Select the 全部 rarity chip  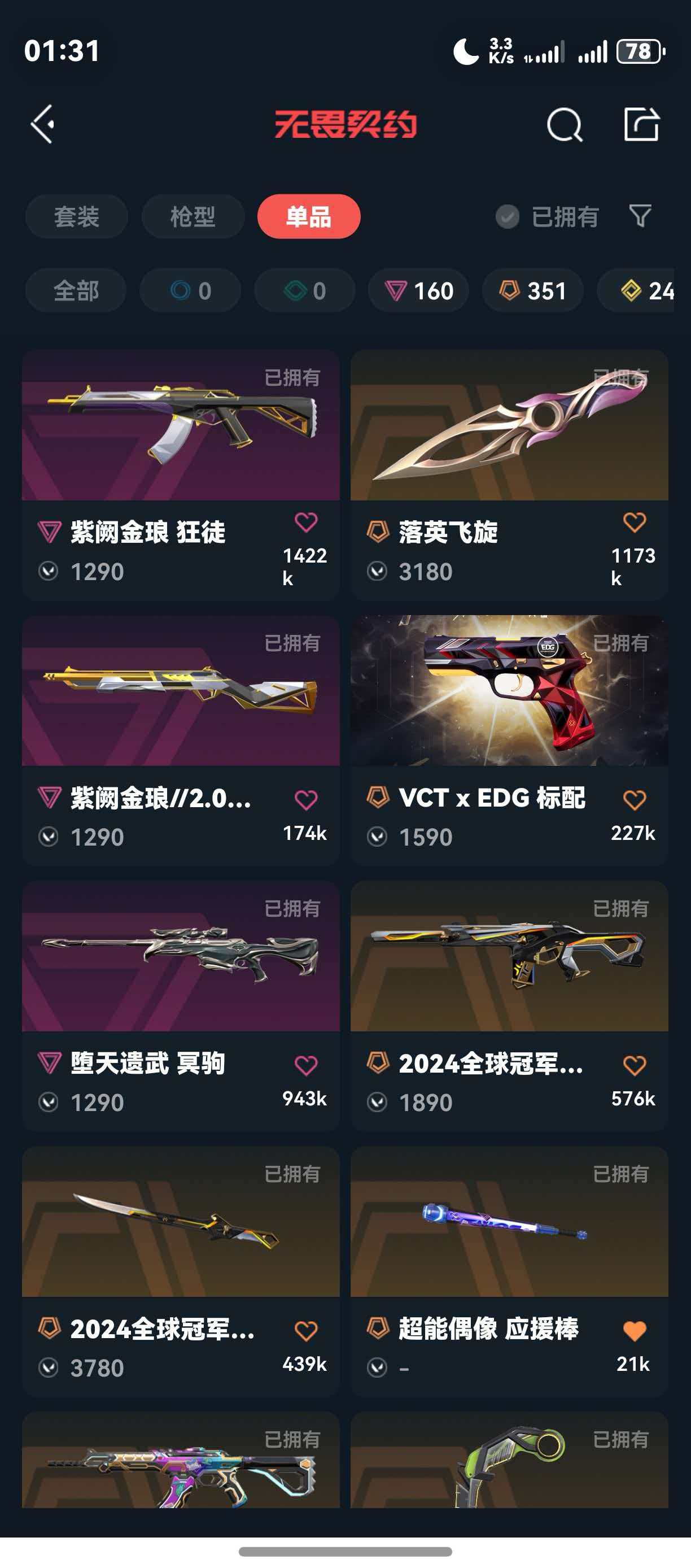[76, 291]
